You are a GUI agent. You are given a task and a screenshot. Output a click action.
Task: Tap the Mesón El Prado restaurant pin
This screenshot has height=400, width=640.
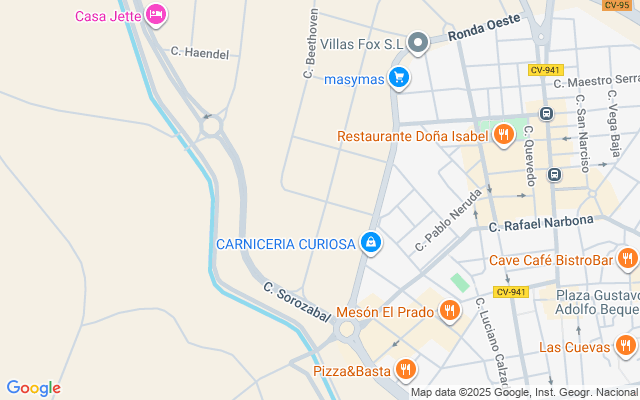tap(450, 311)
